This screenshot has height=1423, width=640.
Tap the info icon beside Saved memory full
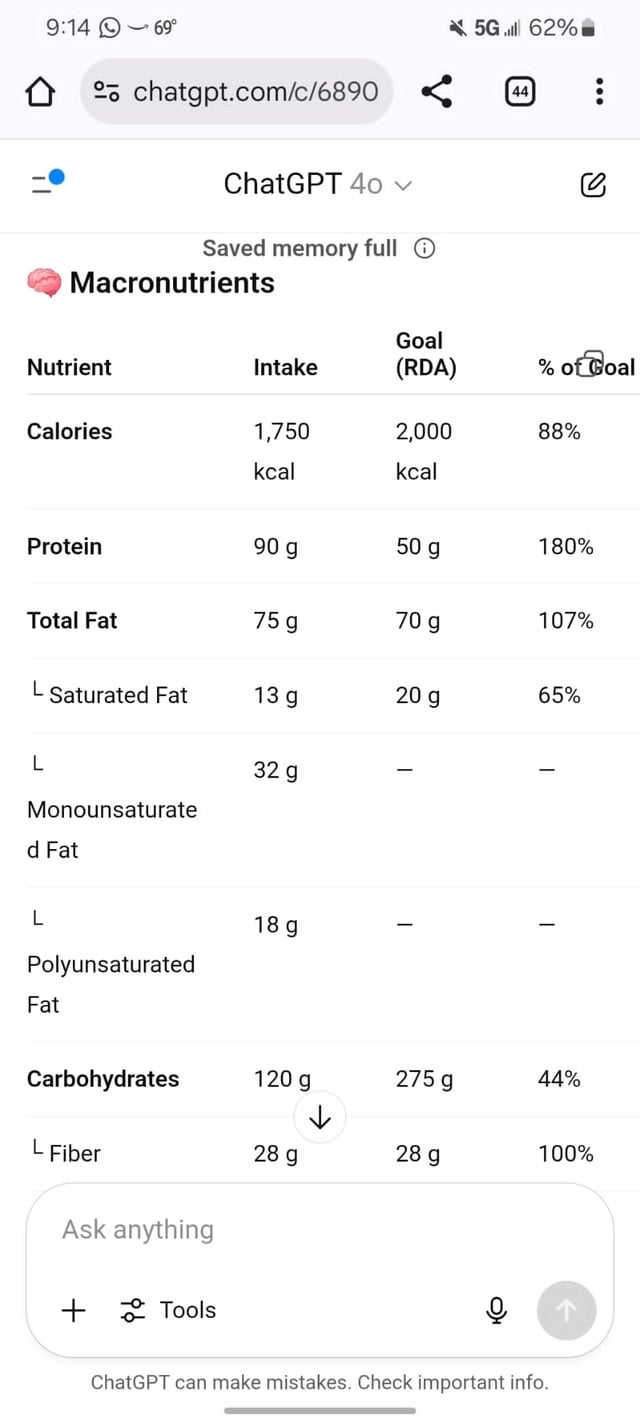pyautogui.click(x=424, y=248)
